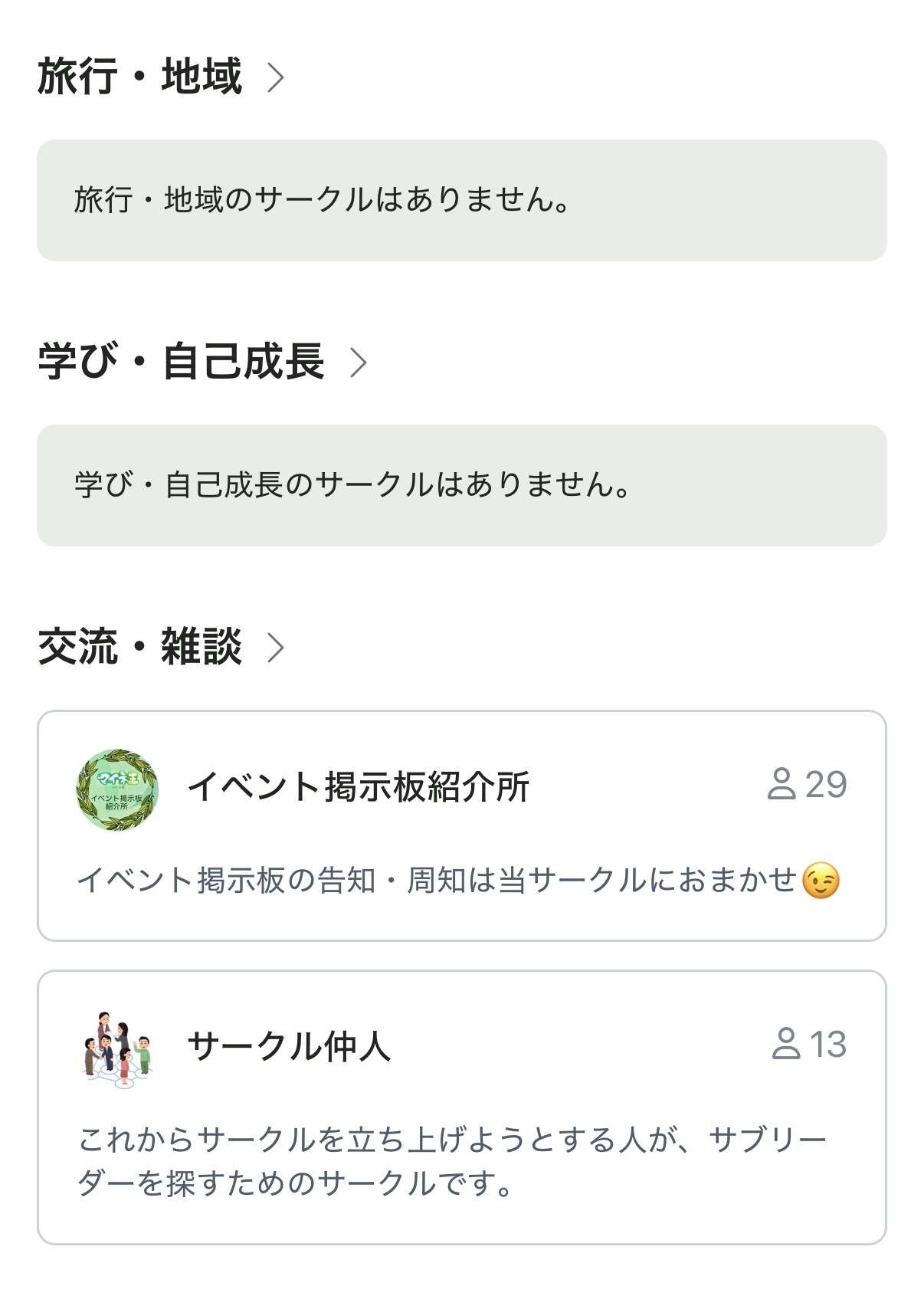This screenshot has width=924, height=1296.
Task: Open the イベント掲示板紹介所 circle card
Action: pyautogui.click(x=461, y=825)
